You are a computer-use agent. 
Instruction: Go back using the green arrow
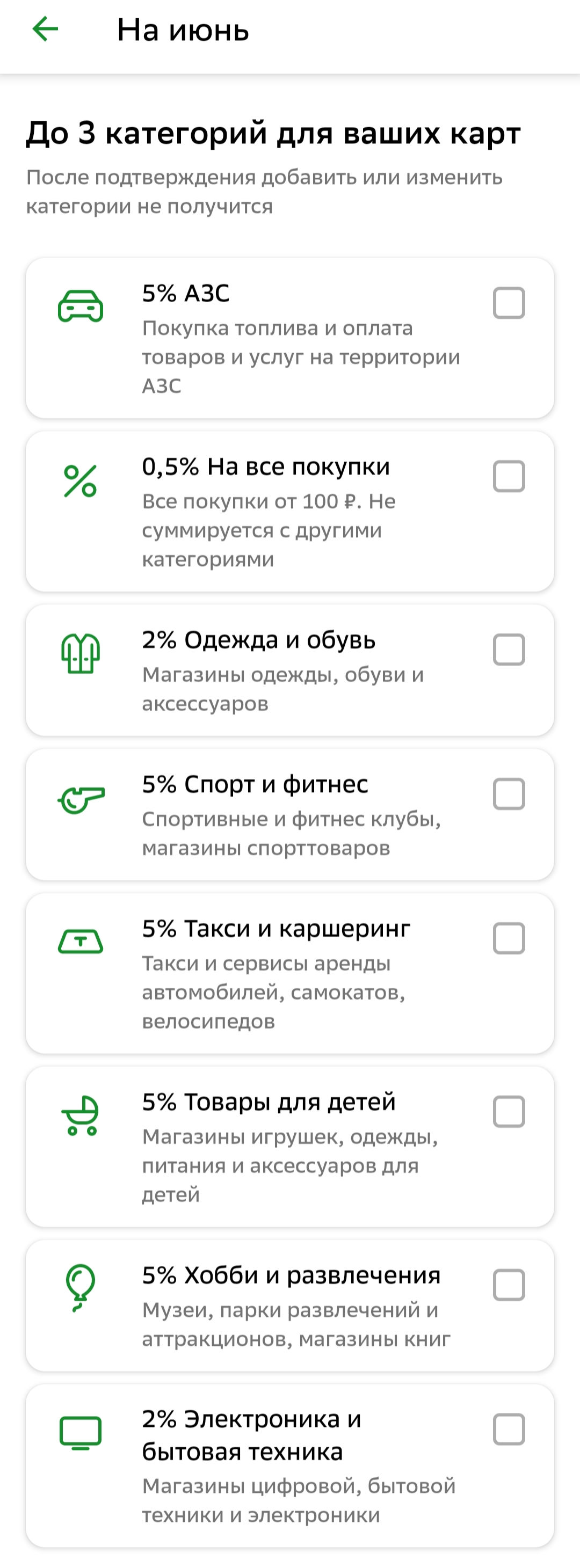pyautogui.click(x=45, y=29)
